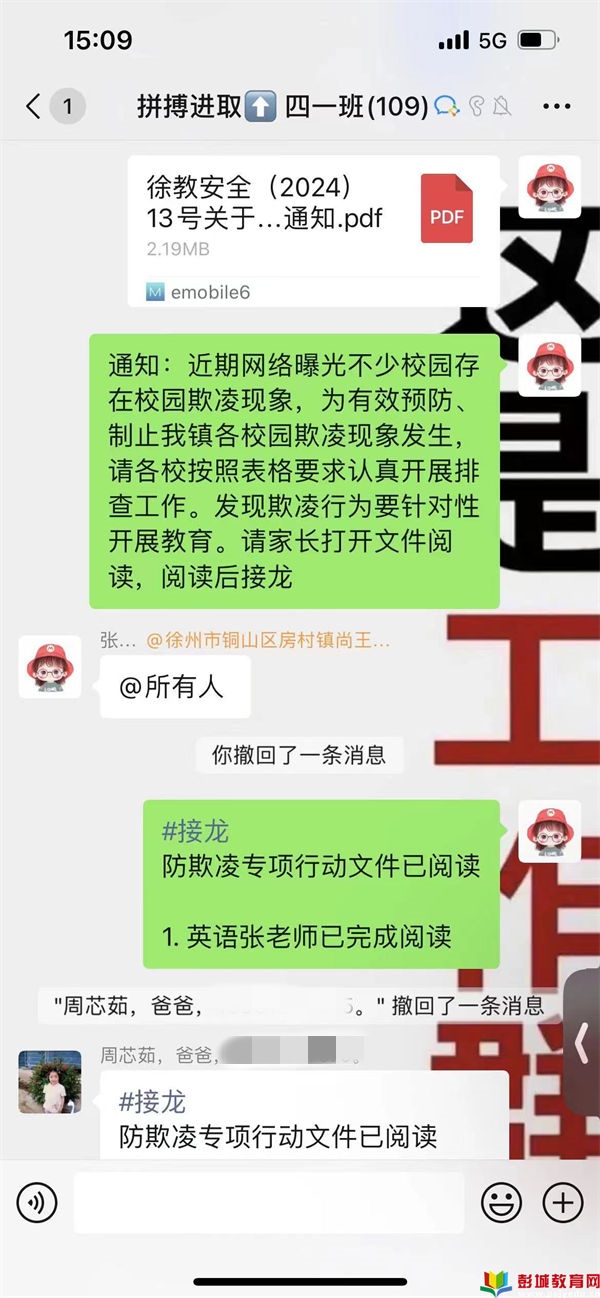Open the emoji picker
This screenshot has width=600, height=1298.
[x=501, y=1201]
